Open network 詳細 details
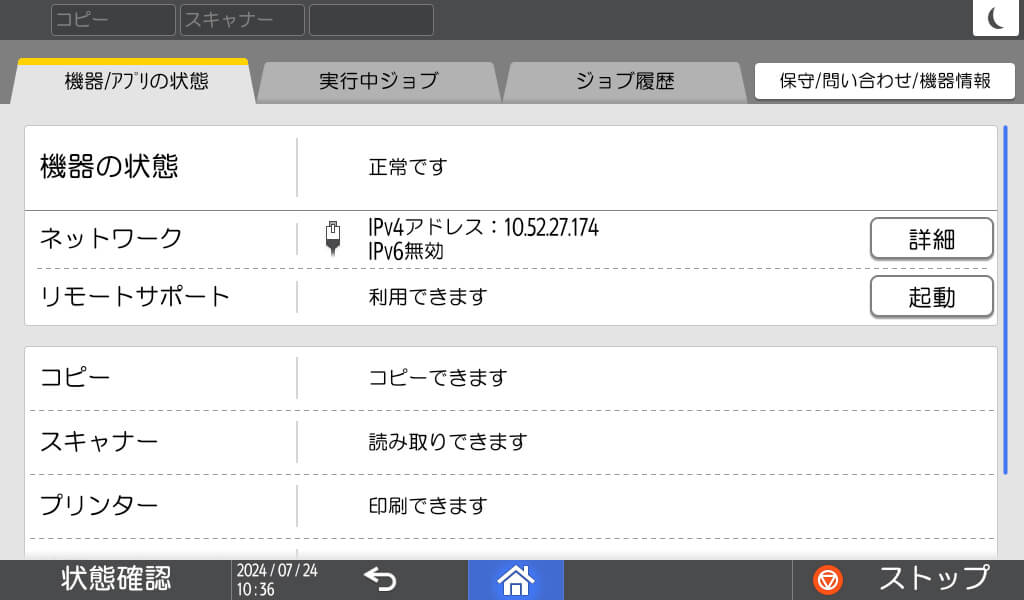The width and height of the screenshot is (1024, 600). pyautogui.click(x=931, y=239)
